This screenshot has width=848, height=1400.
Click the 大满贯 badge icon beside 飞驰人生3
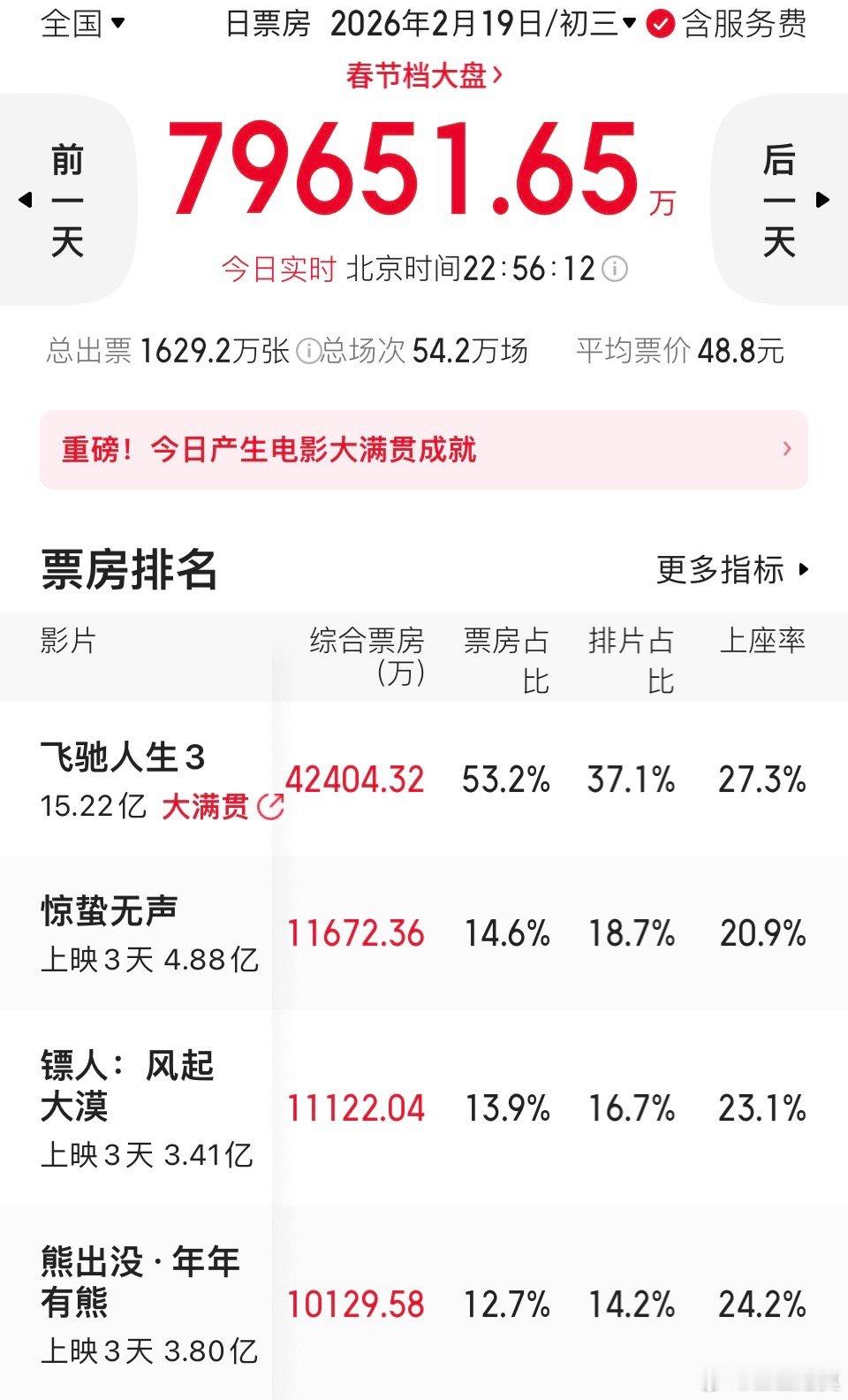point(273,805)
